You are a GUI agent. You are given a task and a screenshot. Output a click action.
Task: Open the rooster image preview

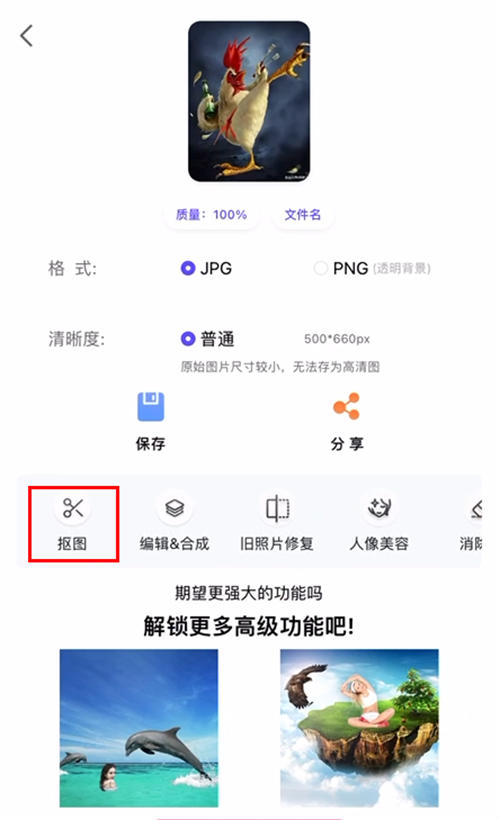point(249,101)
